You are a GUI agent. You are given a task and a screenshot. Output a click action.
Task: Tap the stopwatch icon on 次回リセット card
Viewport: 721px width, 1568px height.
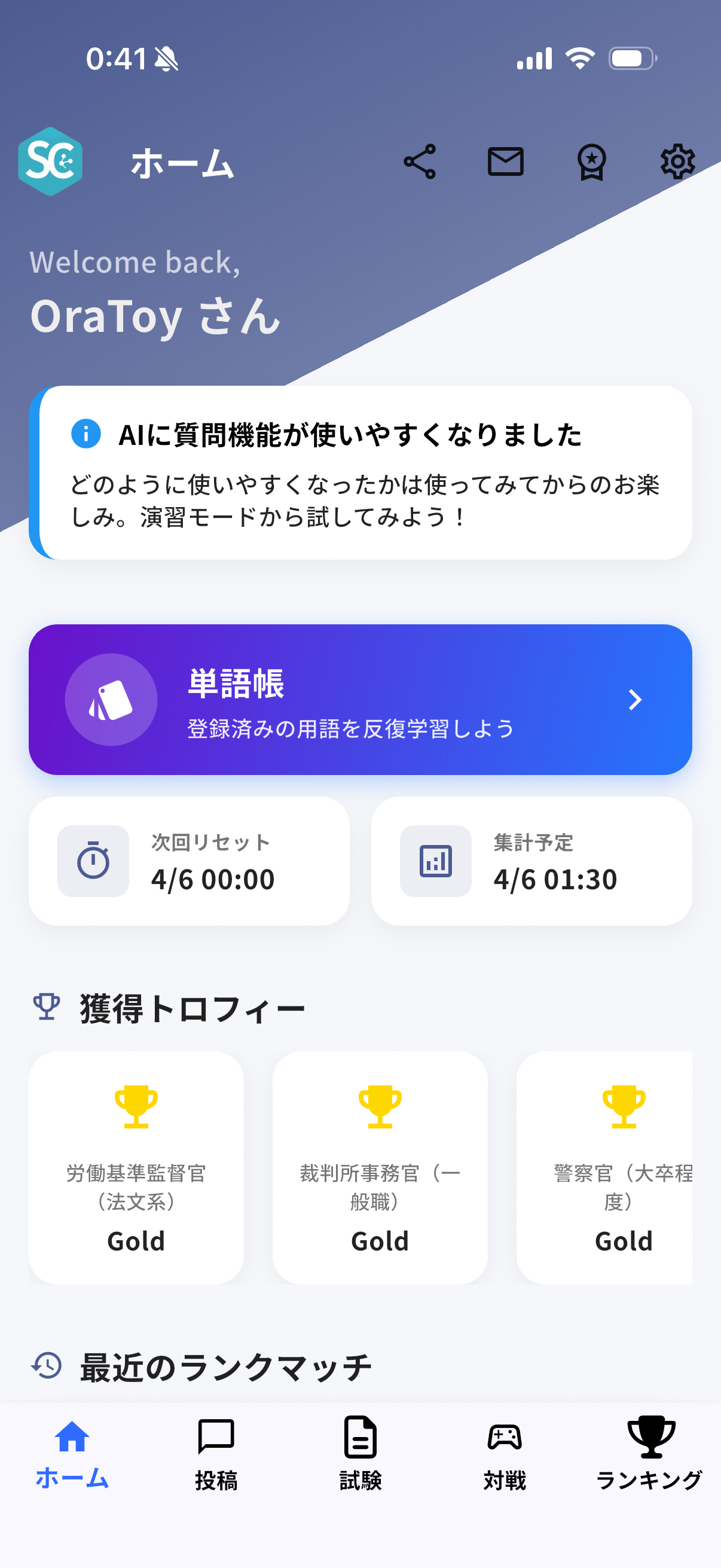93,861
